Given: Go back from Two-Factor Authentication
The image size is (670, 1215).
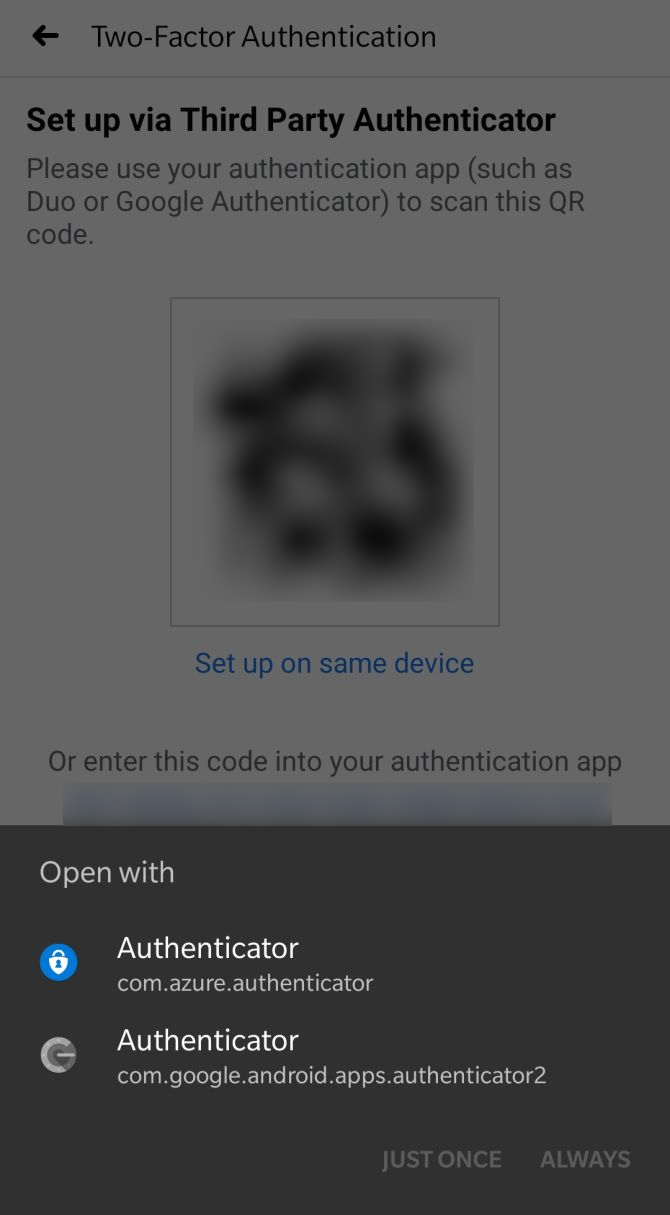Looking at the screenshot, I should point(46,37).
